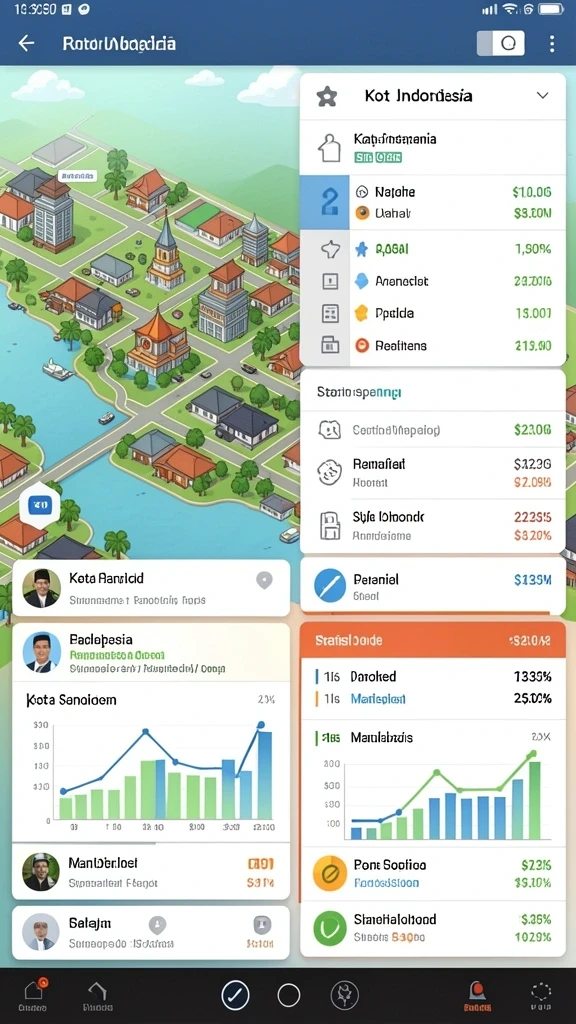Open the three-dot overflow menu
Screen dimensions: 576x1024
click(x=552, y=44)
